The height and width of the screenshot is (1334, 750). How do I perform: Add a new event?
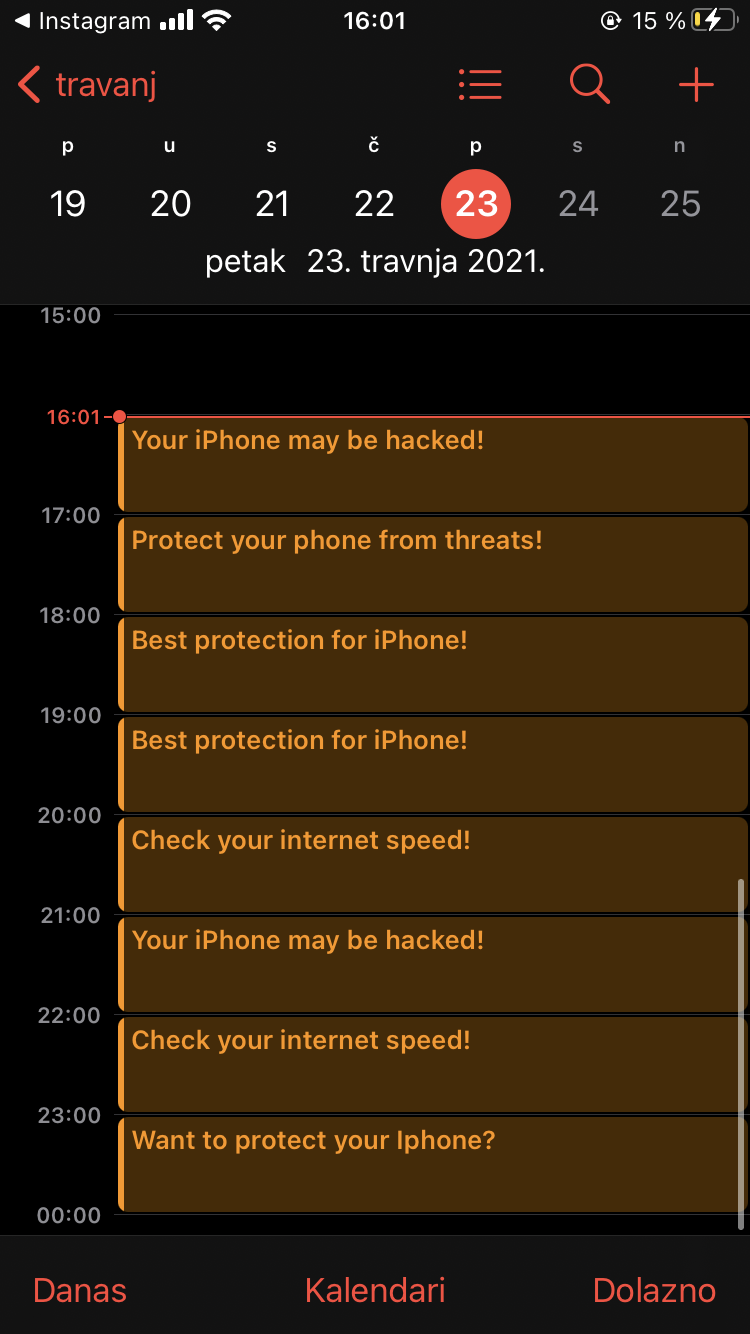pyautogui.click(x=696, y=85)
